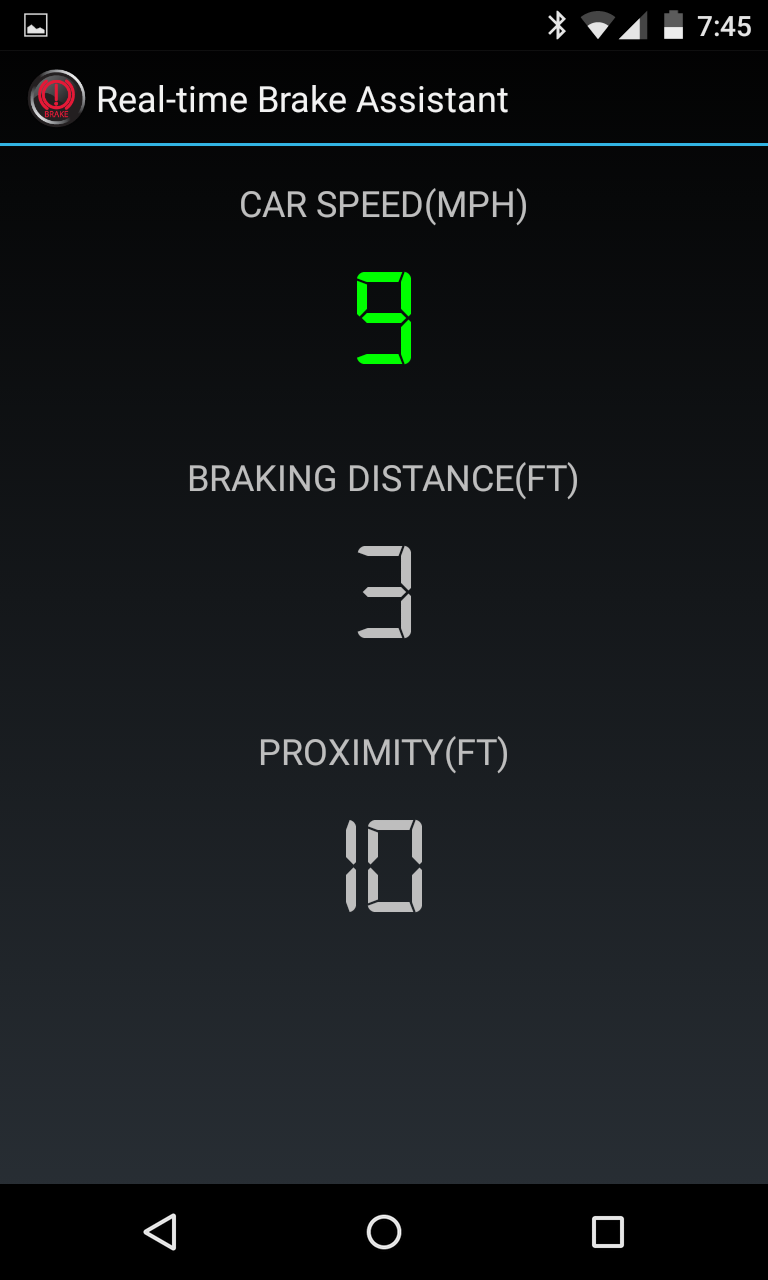This screenshot has width=768, height=1280.
Task: Go back with the navigation bar
Action: (x=160, y=1232)
